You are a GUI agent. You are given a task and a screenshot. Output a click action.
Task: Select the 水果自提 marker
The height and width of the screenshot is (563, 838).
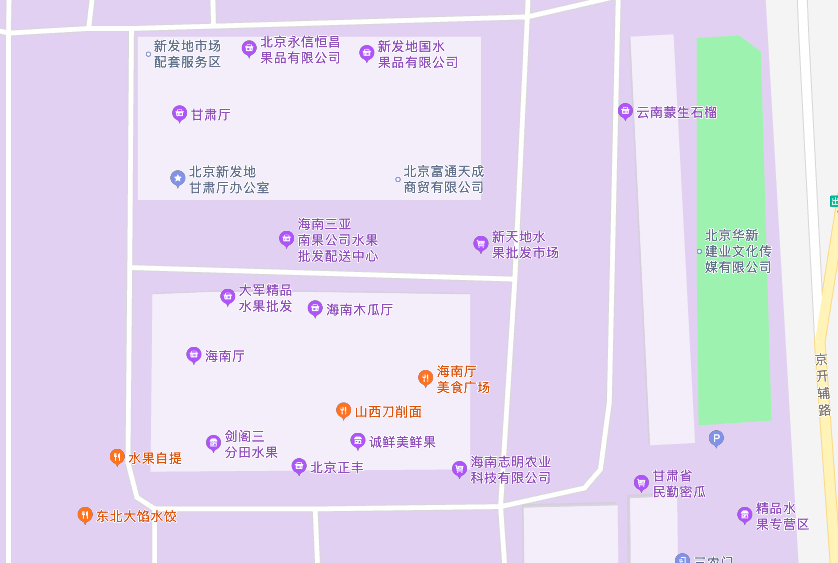[117, 457]
